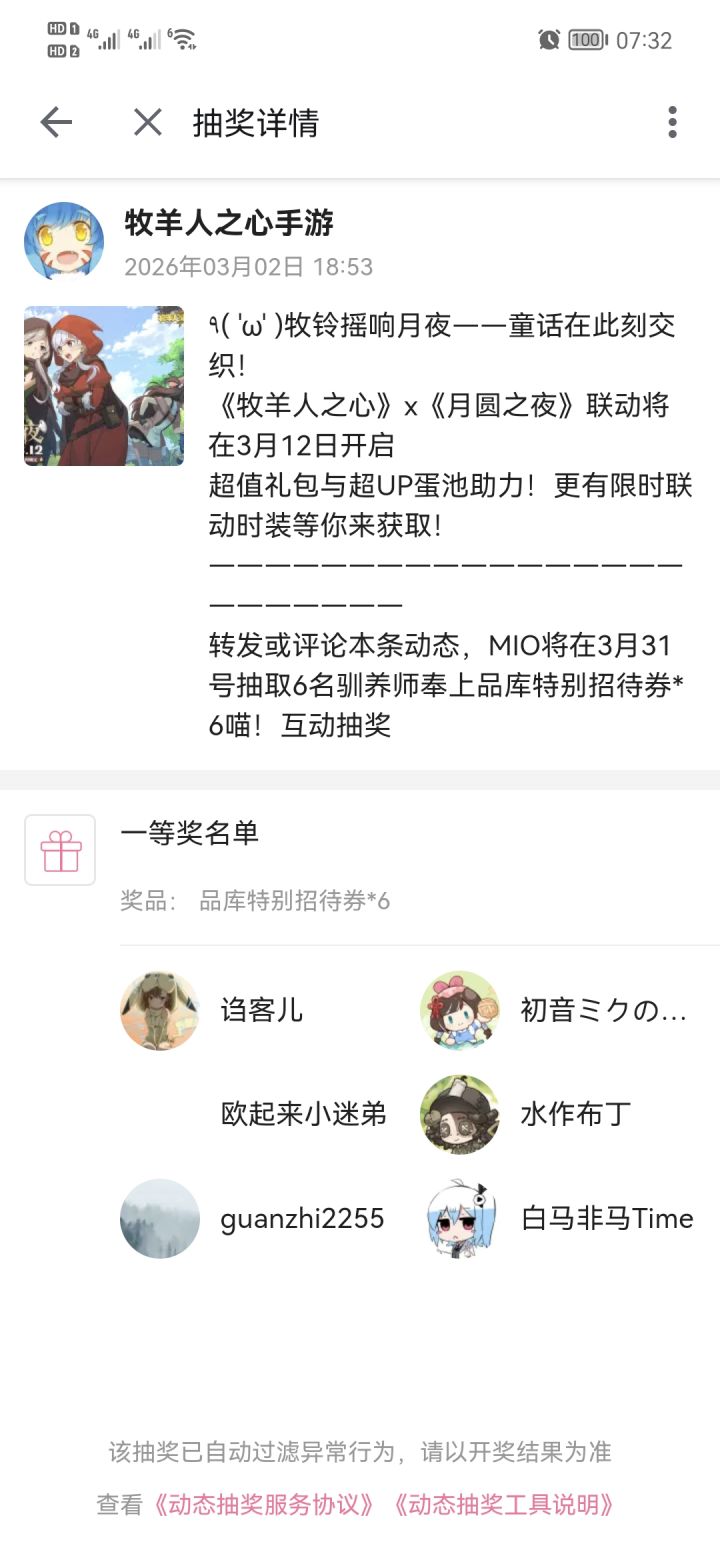720x1560 pixels.
Task: Click the back arrow to return
Action: pos(57,122)
